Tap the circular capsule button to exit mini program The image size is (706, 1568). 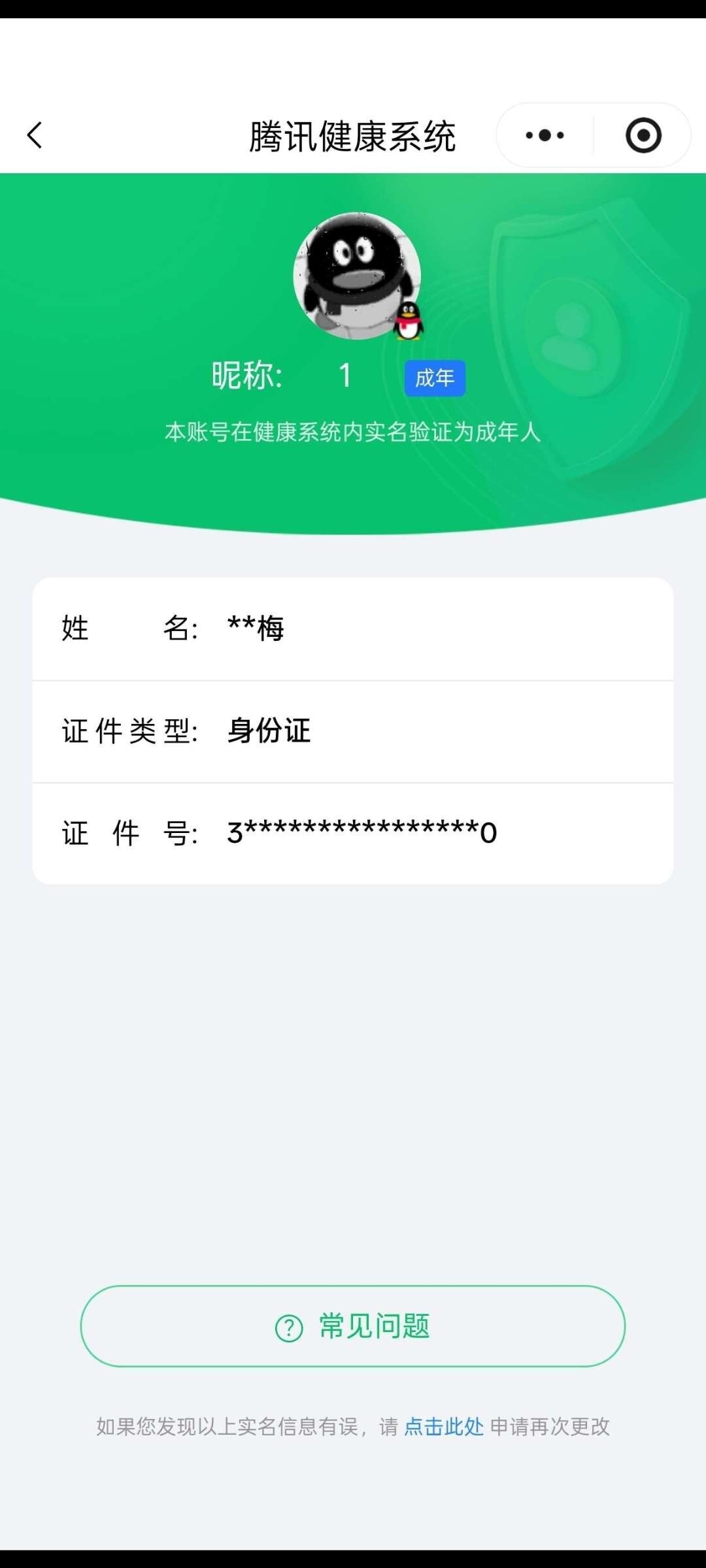pos(644,135)
